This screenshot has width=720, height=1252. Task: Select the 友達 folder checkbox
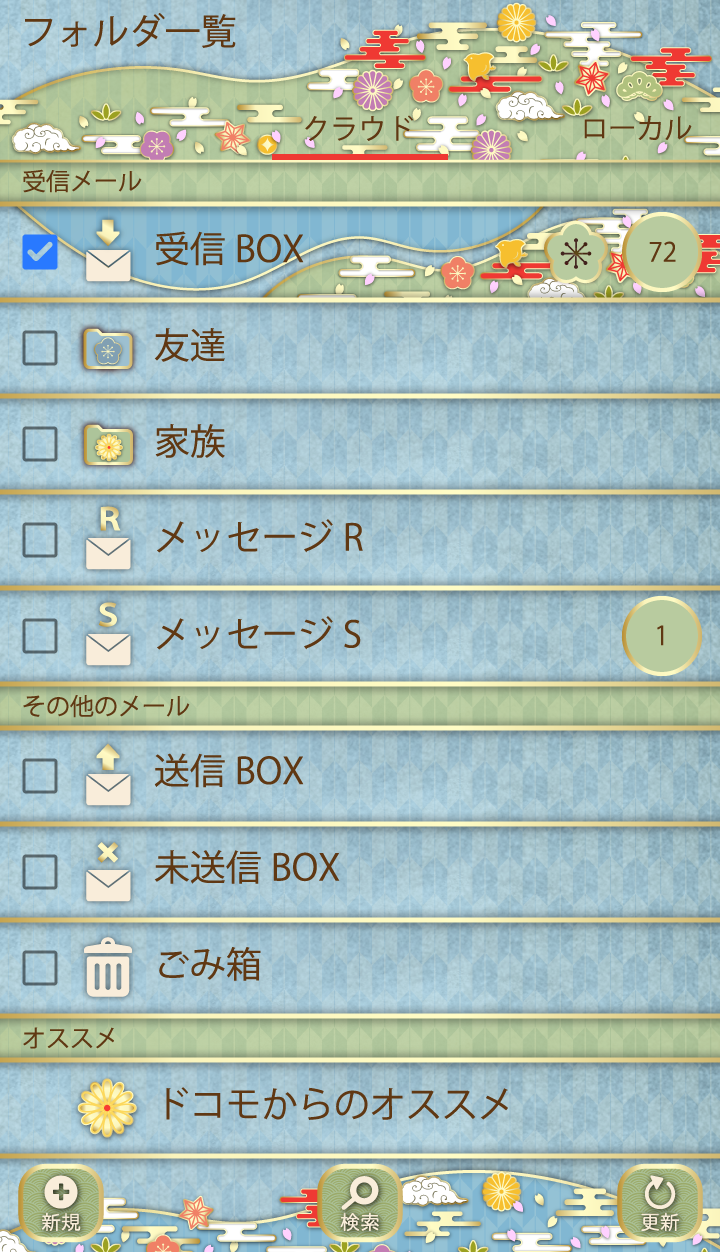click(40, 348)
